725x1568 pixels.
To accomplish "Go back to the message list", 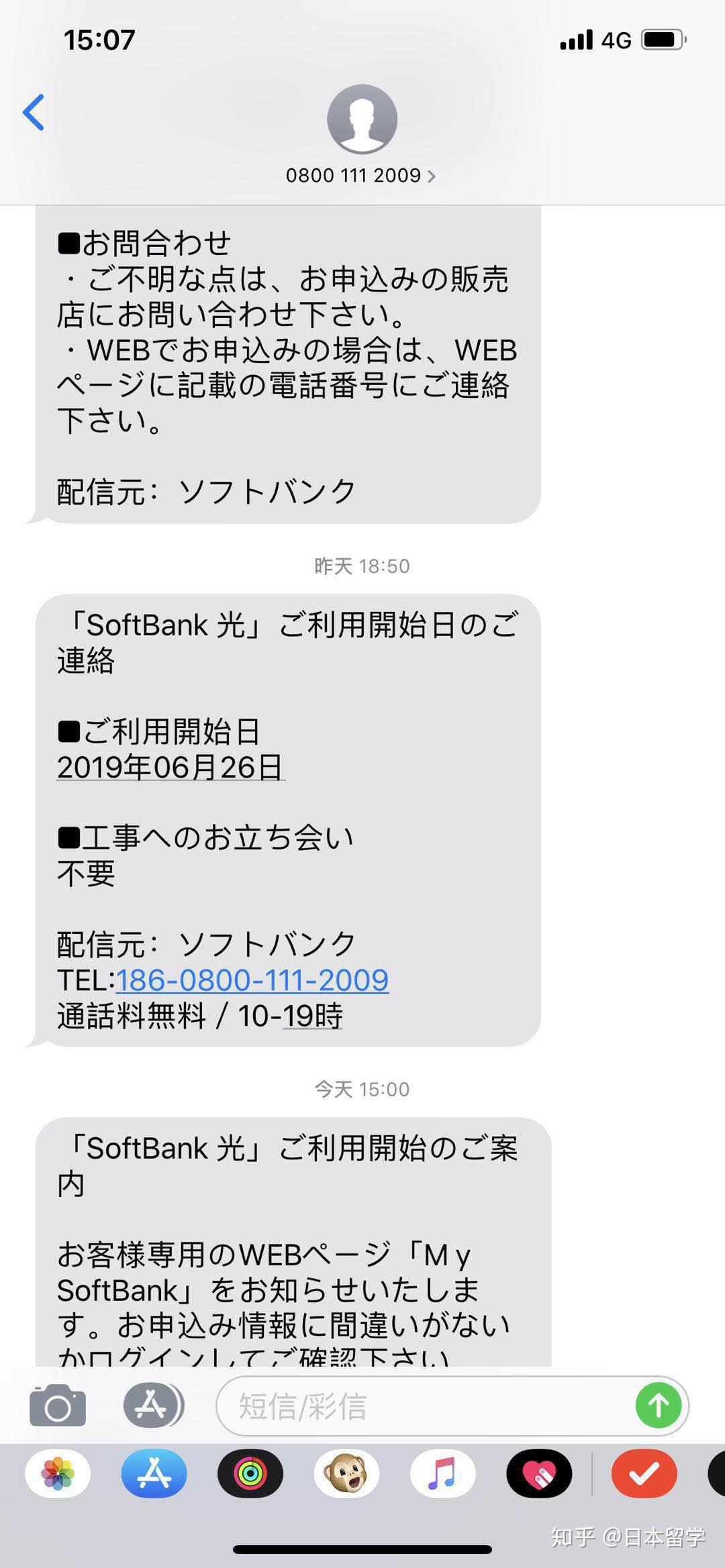I will 34,112.
